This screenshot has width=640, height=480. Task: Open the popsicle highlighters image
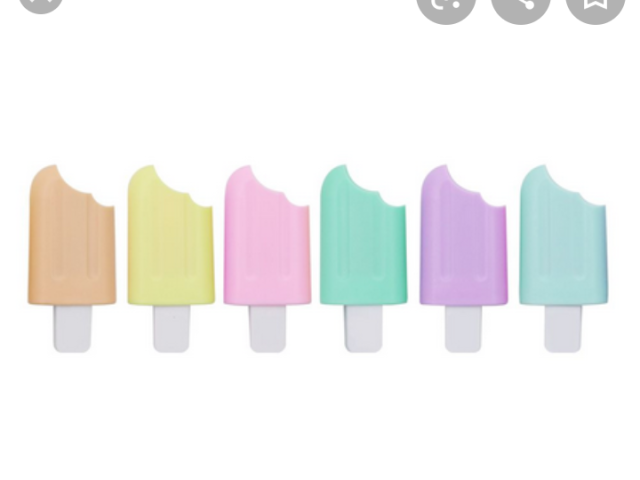click(318, 255)
